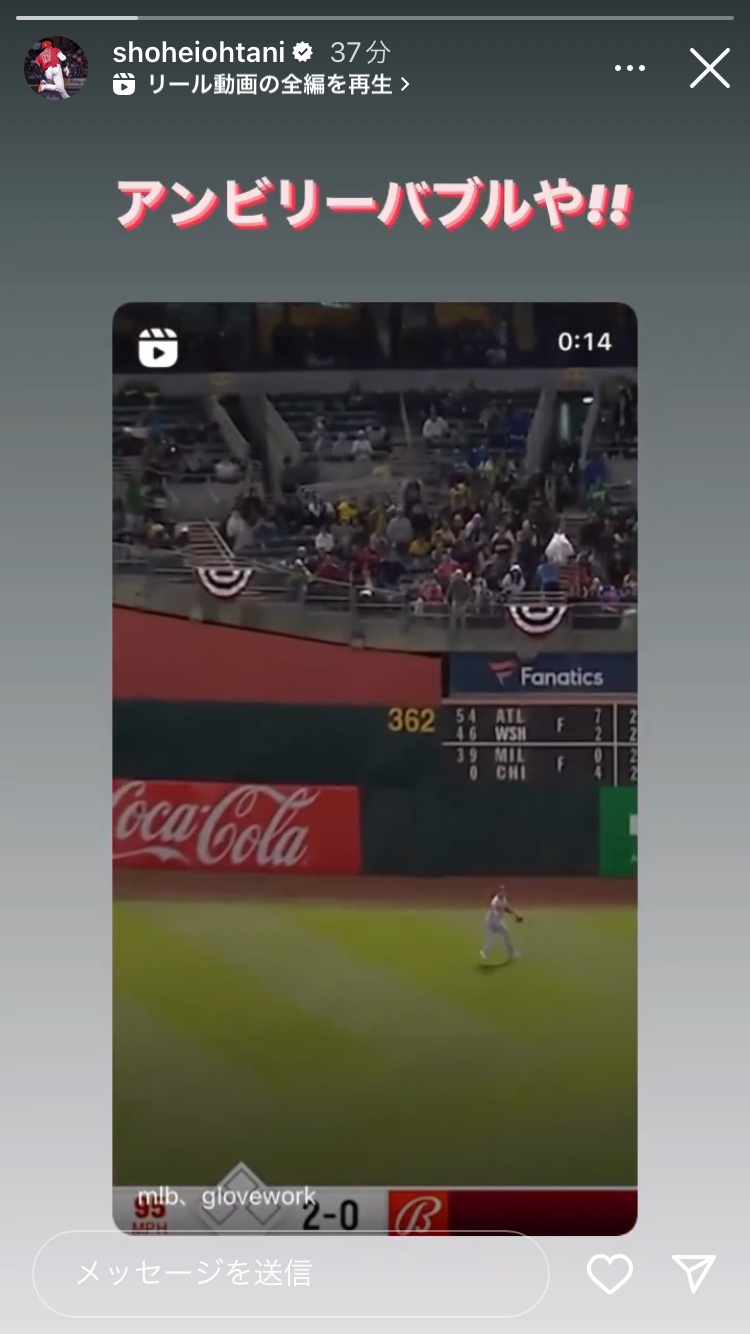This screenshot has width=750, height=1334.
Task: Tap the shoheiohtani username
Action: point(199,52)
